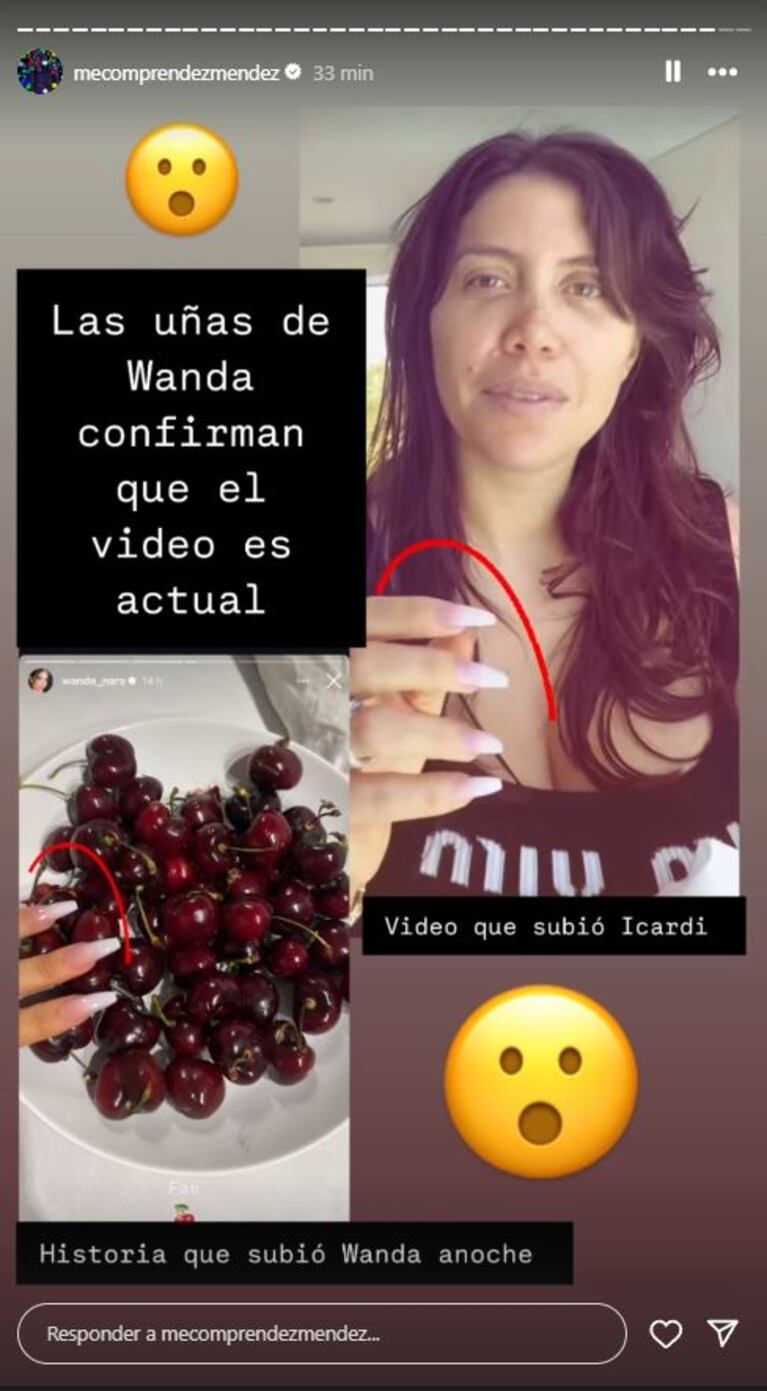Share the story via the send icon
Image resolution: width=767 pixels, height=1391 pixels.
(723, 1333)
